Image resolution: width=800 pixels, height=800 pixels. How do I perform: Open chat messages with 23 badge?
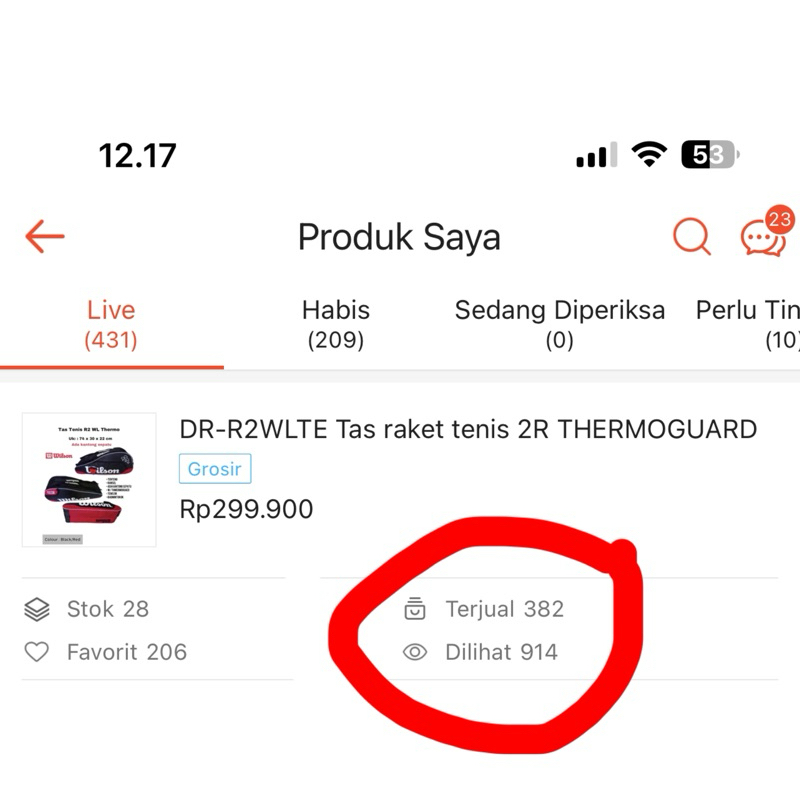763,237
